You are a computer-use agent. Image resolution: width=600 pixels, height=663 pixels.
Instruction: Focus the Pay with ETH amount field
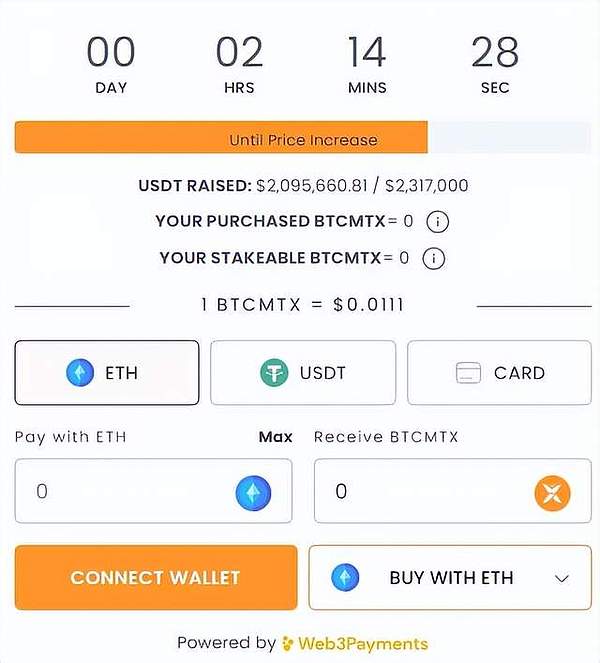click(x=130, y=491)
